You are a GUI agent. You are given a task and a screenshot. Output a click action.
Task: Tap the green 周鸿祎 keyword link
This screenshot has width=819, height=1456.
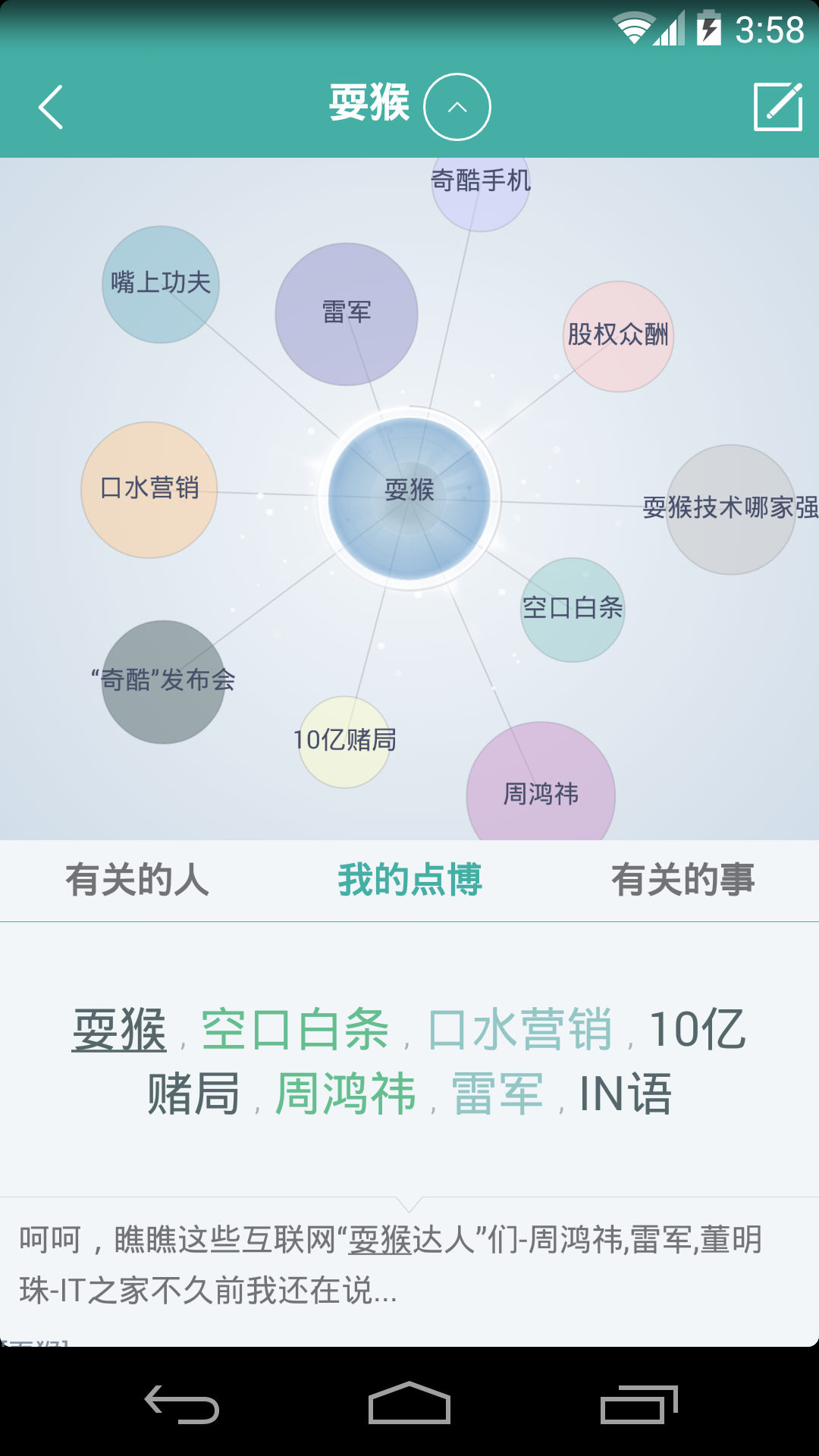click(x=345, y=1094)
